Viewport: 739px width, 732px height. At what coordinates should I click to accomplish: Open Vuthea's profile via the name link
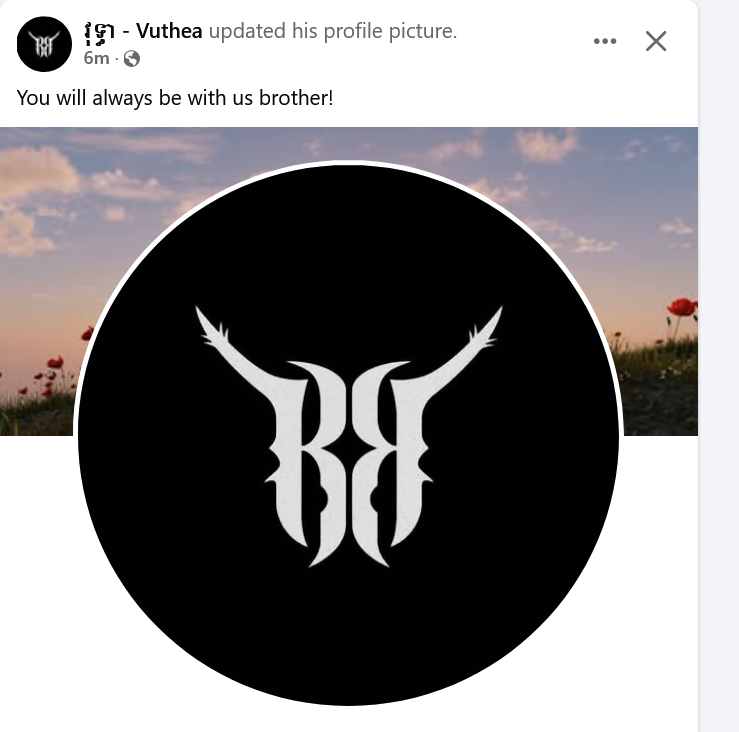pos(144,31)
